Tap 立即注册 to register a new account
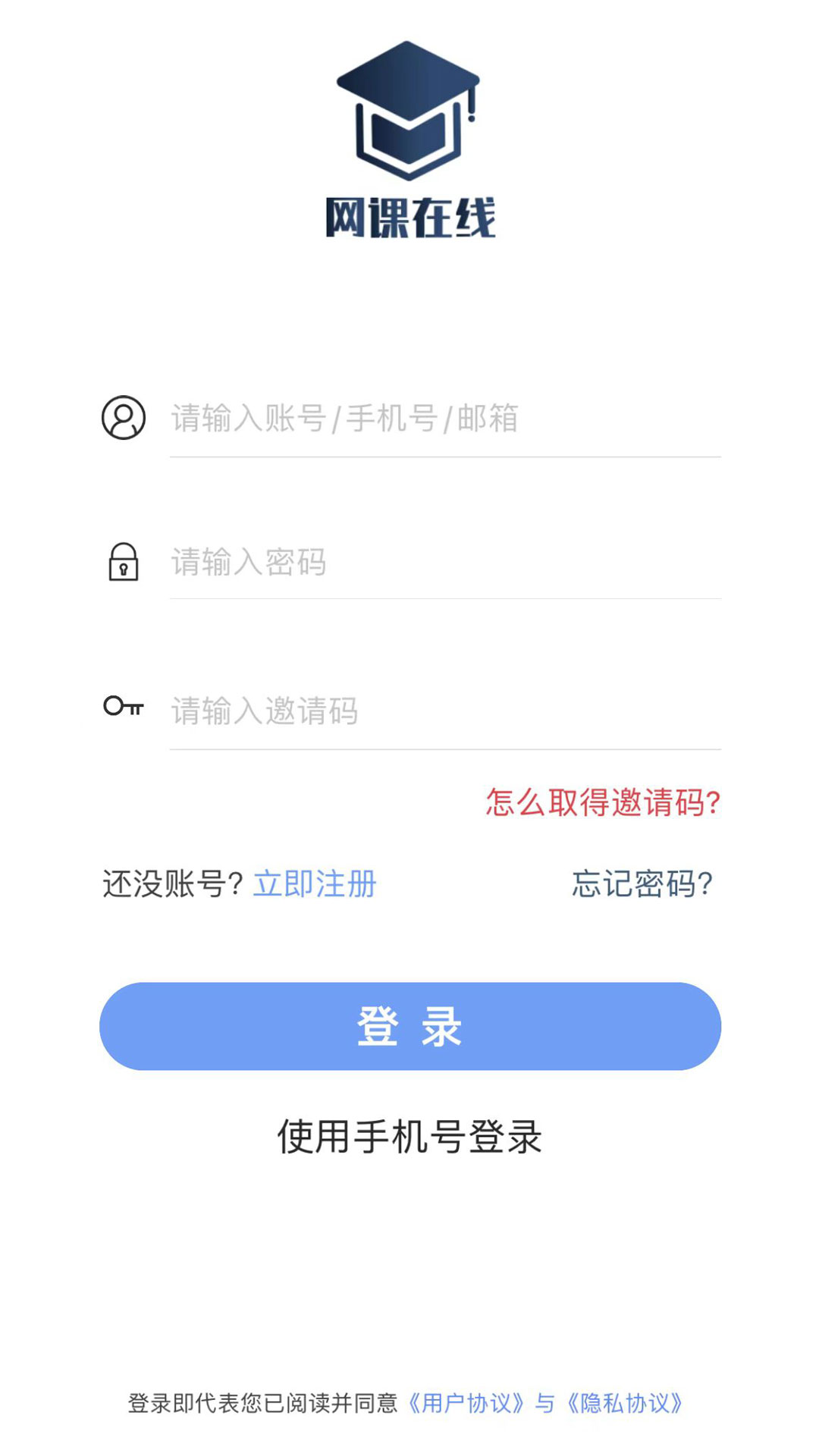The height and width of the screenshot is (1456, 819). 315,884
